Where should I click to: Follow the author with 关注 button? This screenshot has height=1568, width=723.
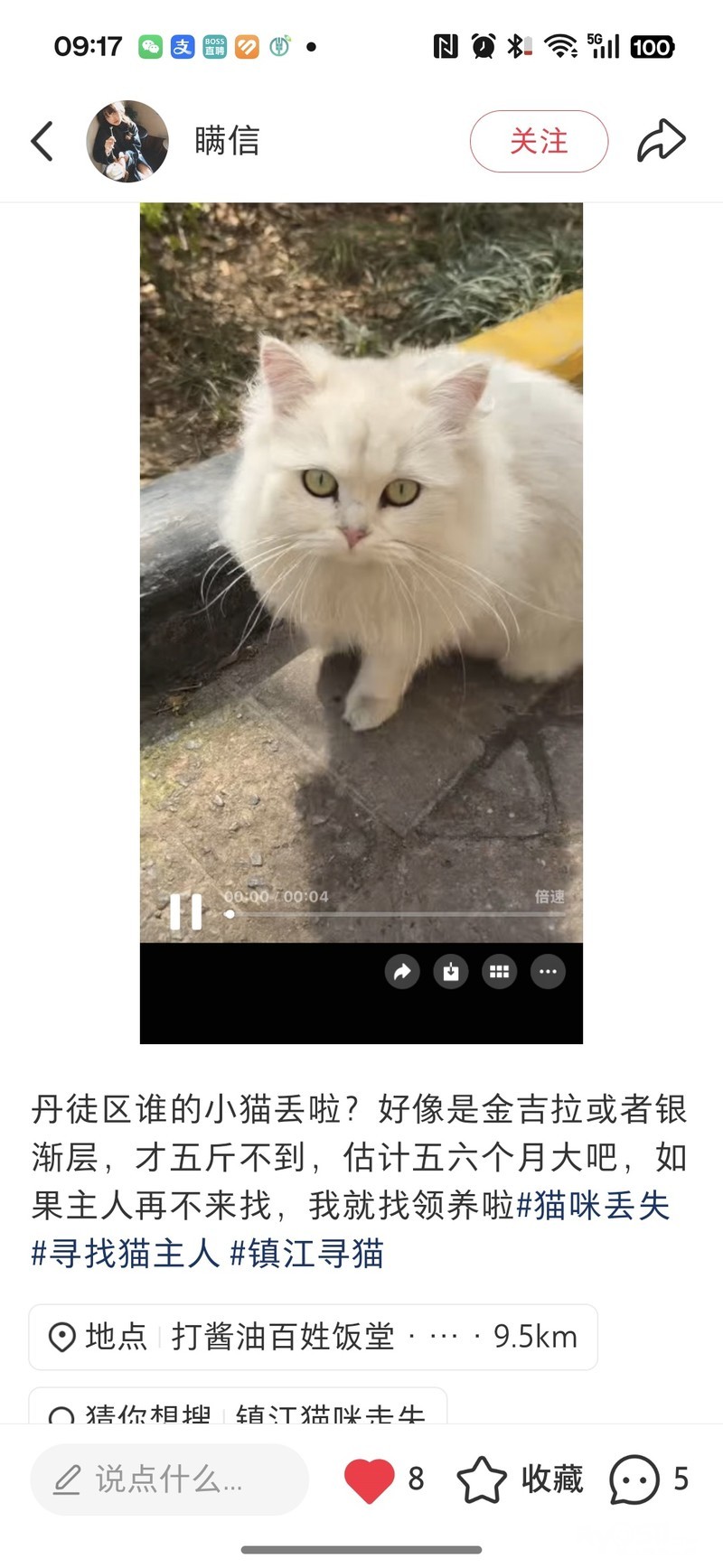coord(539,141)
